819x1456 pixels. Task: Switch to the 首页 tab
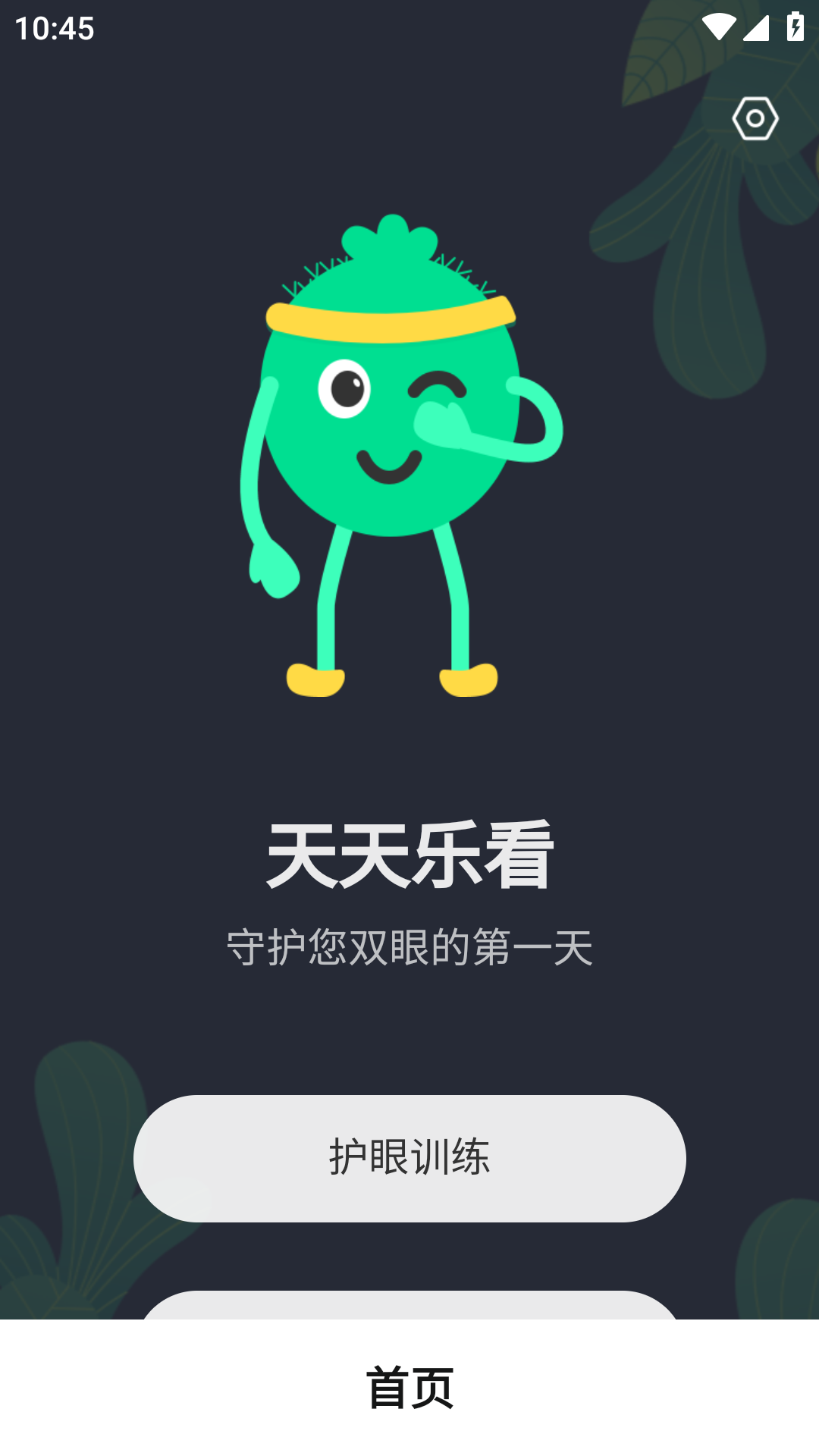[x=409, y=1387]
